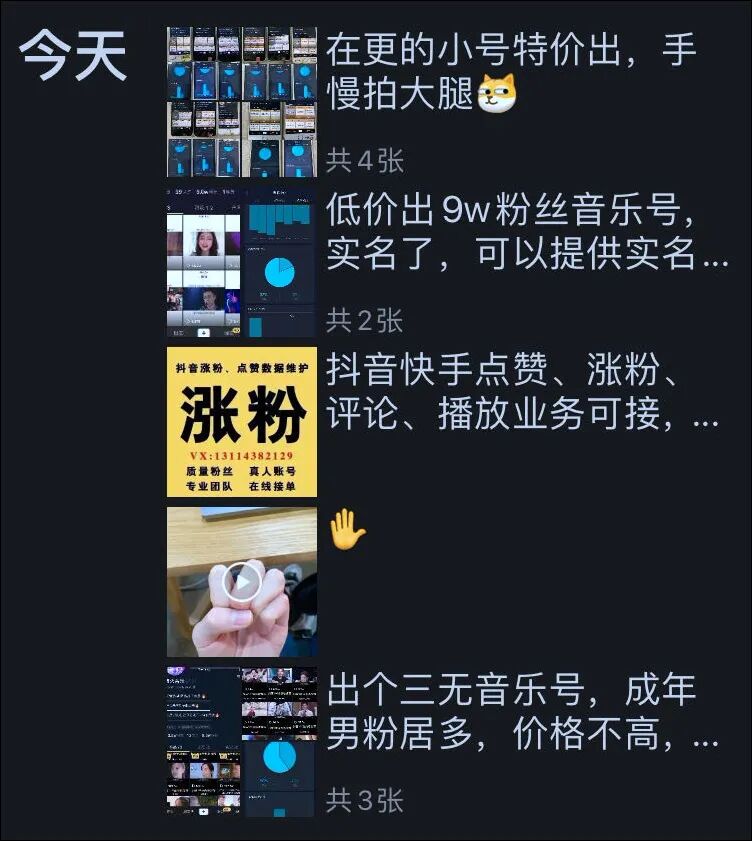Play the video with the hand emoji
752x841 pixels.
tap(242, 582)
